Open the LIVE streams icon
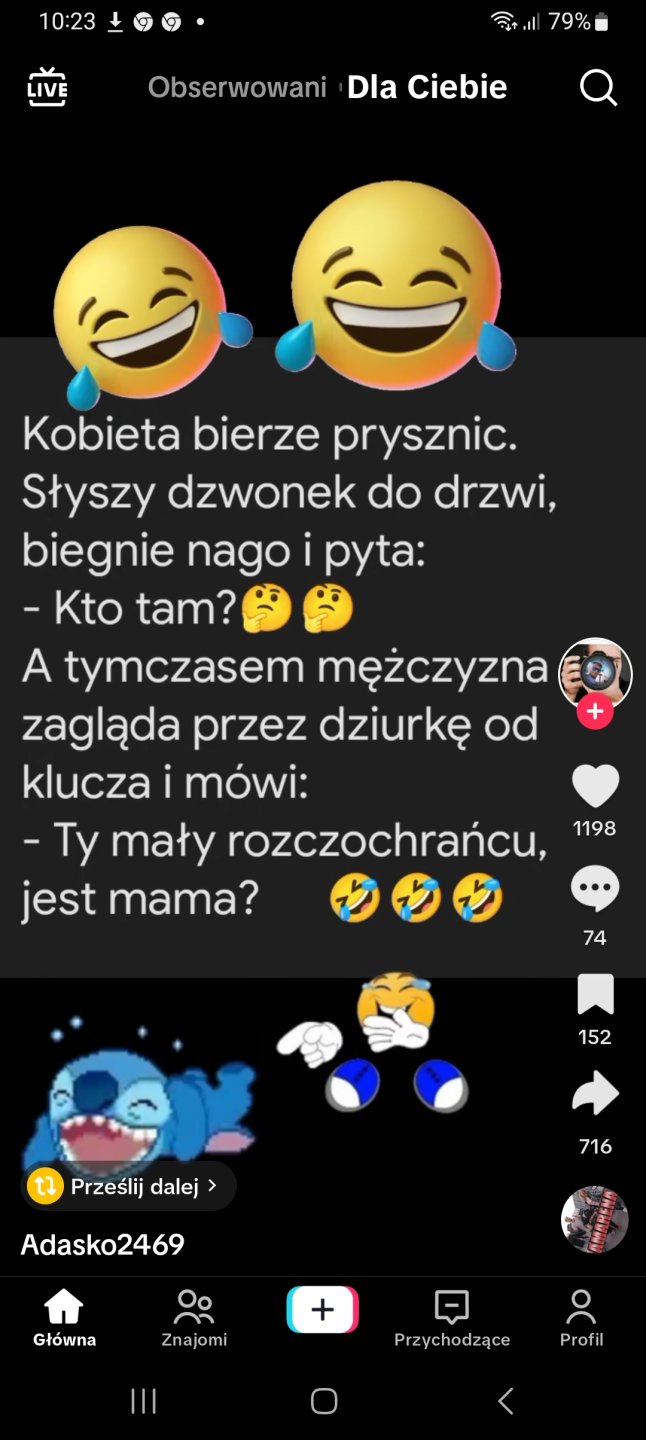Screen dimensions: 646x1440 (x=47, y=87)
